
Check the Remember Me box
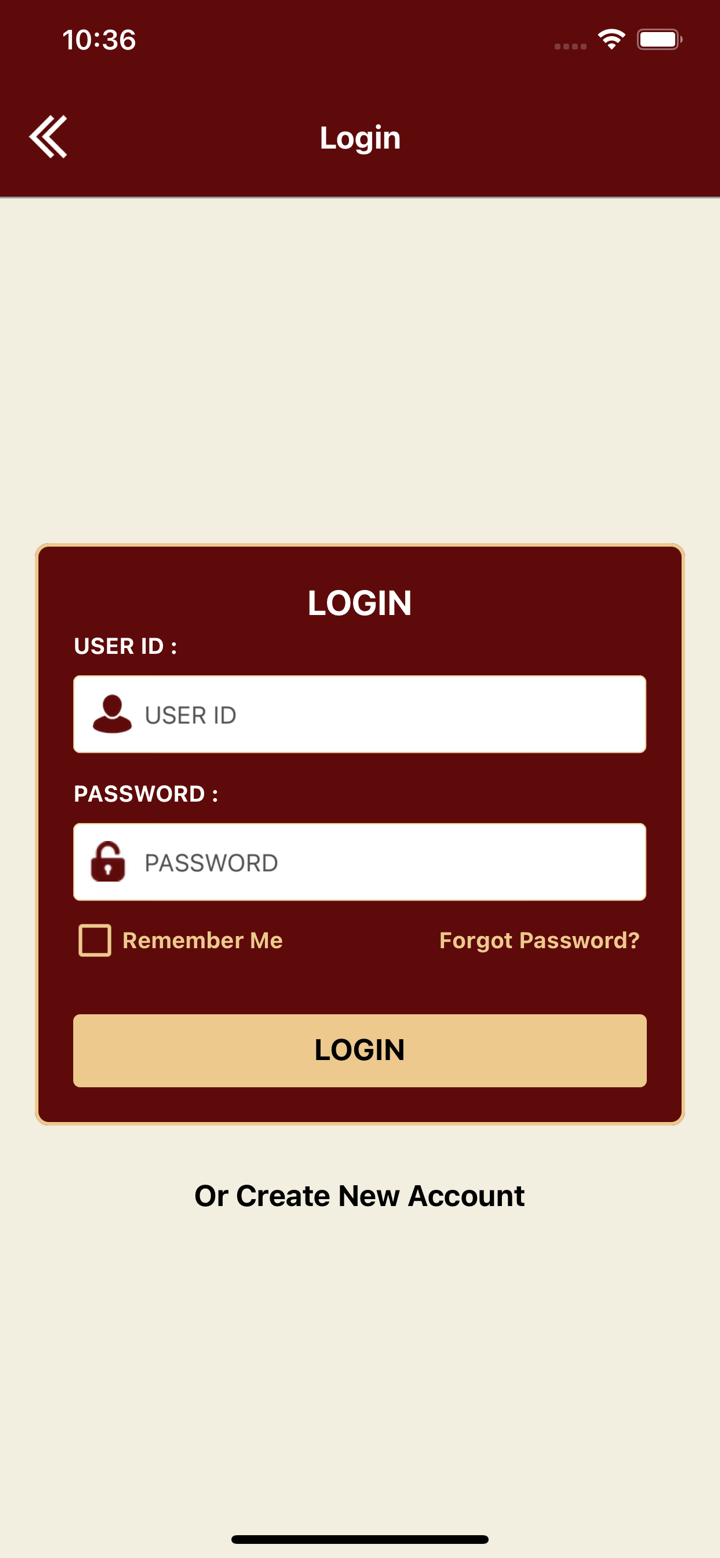point(95,940)
